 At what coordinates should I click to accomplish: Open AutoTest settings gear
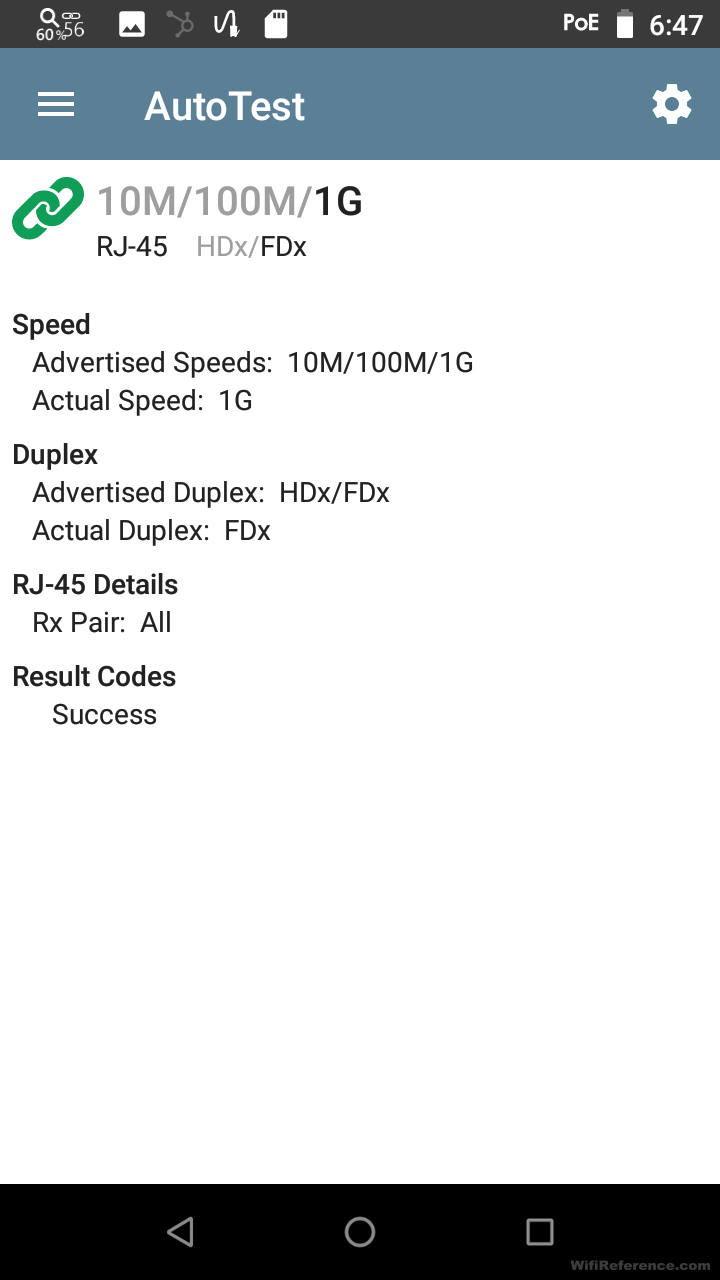(672, 105)
